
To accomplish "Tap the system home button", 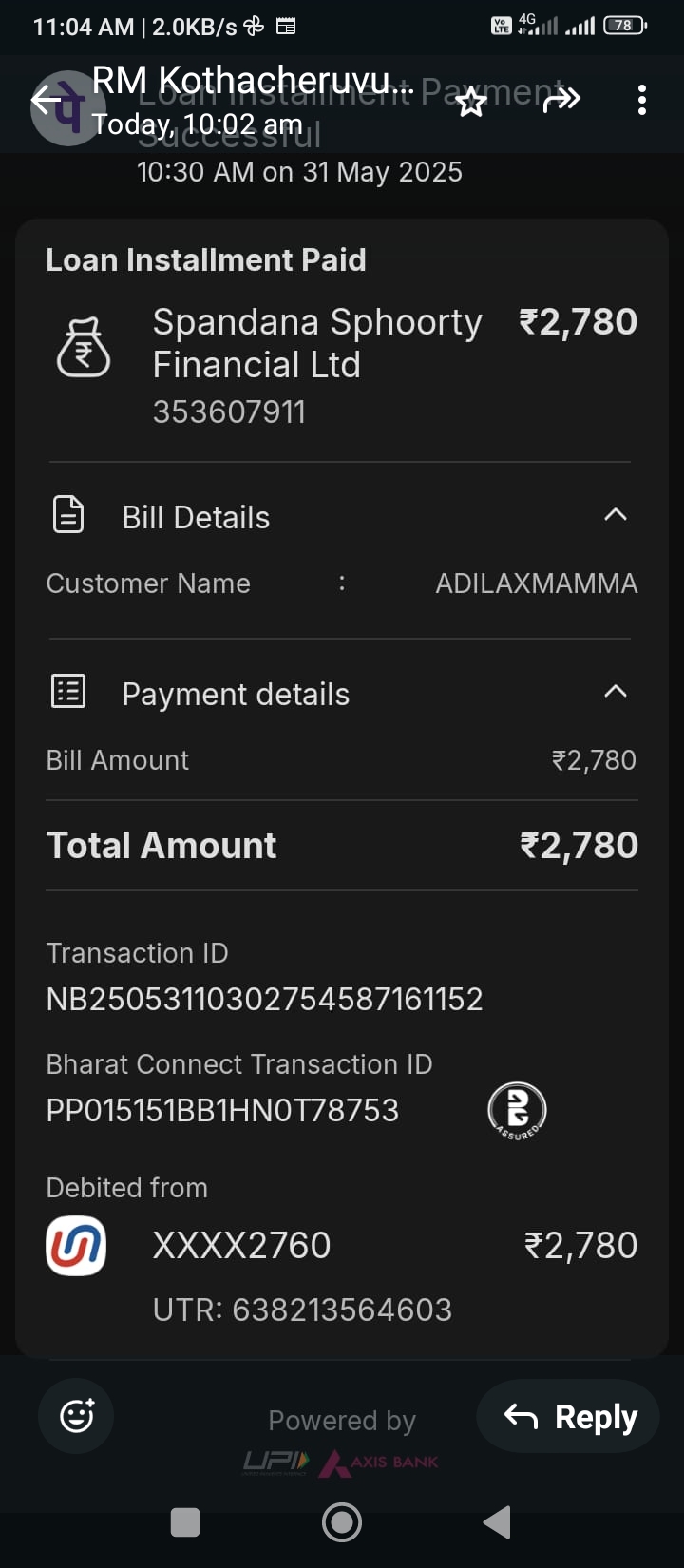I will click(x=342, y=1522).
